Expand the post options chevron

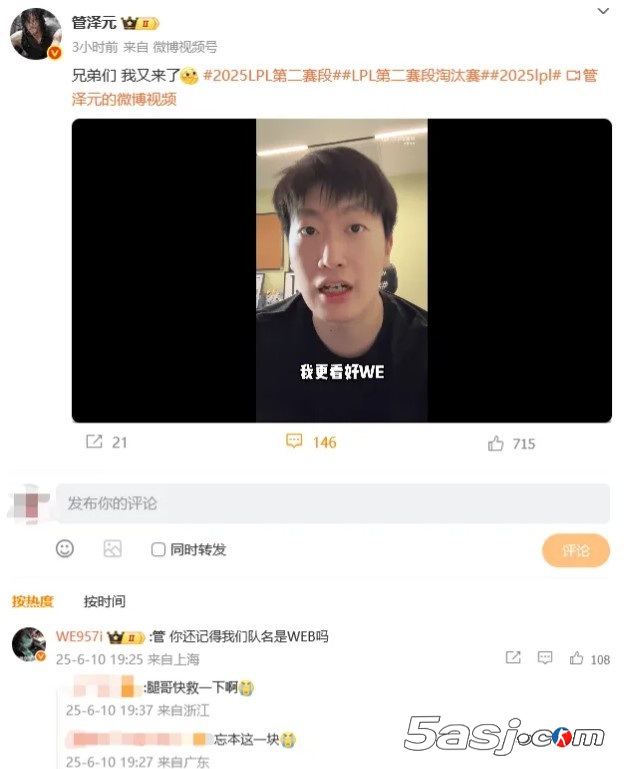coord(602,11)
